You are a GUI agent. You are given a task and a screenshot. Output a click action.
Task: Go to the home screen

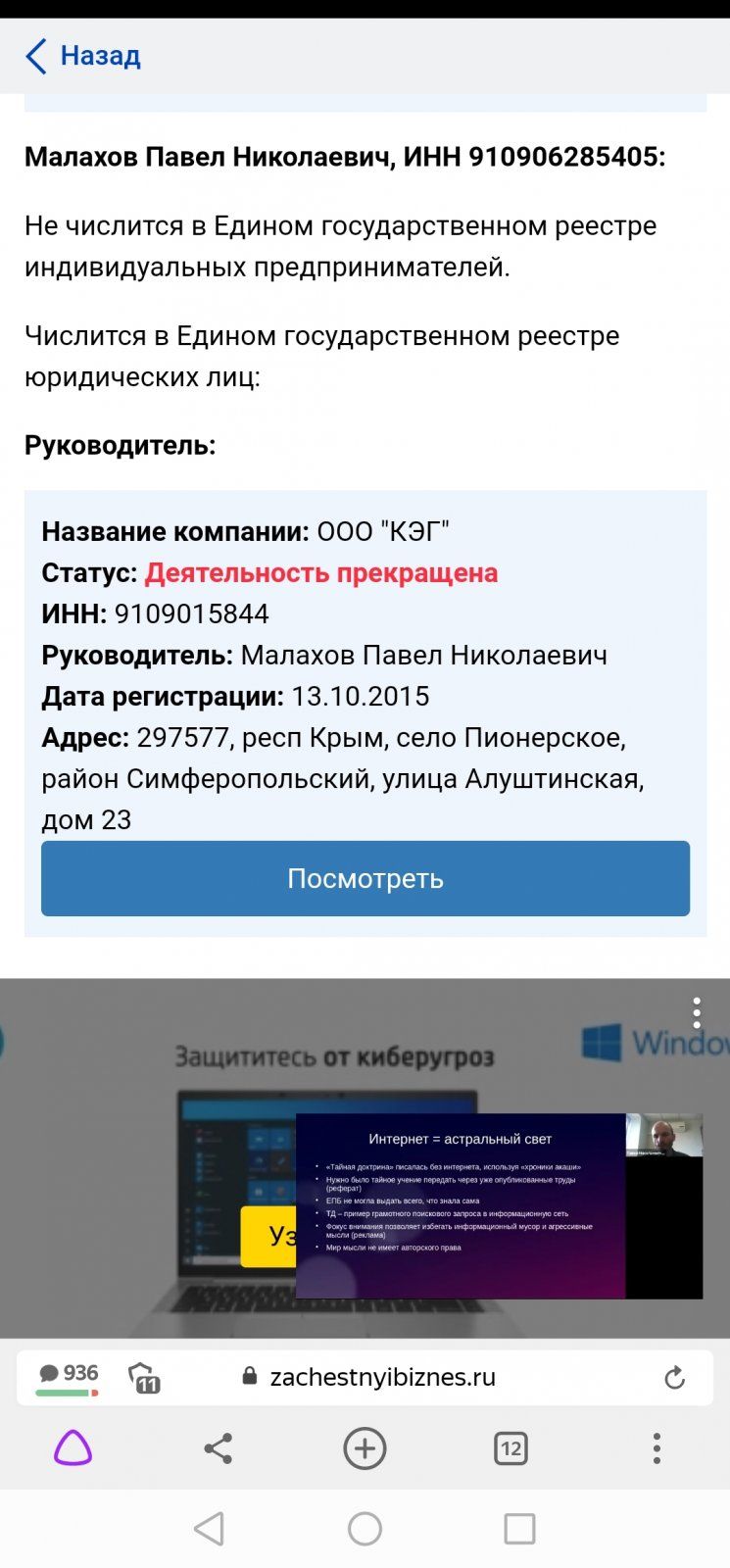pyautogui.click(x=365, y=1529)
